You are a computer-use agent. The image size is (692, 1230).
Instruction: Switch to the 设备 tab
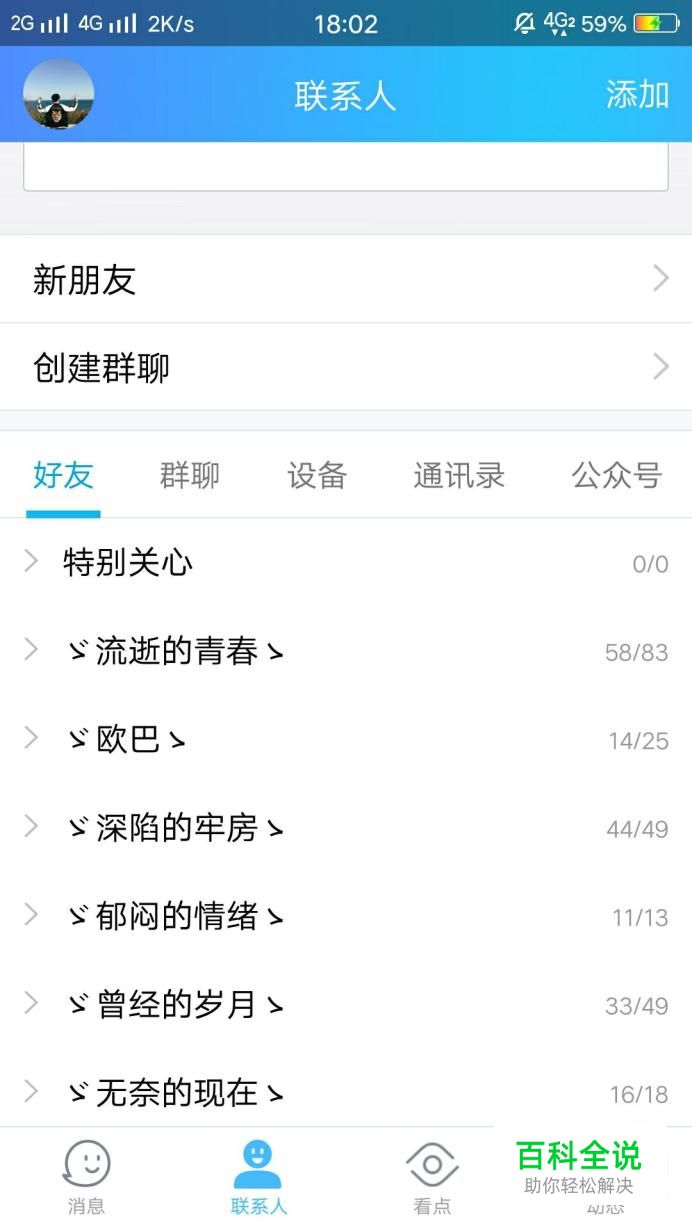[x=316, y=475]
